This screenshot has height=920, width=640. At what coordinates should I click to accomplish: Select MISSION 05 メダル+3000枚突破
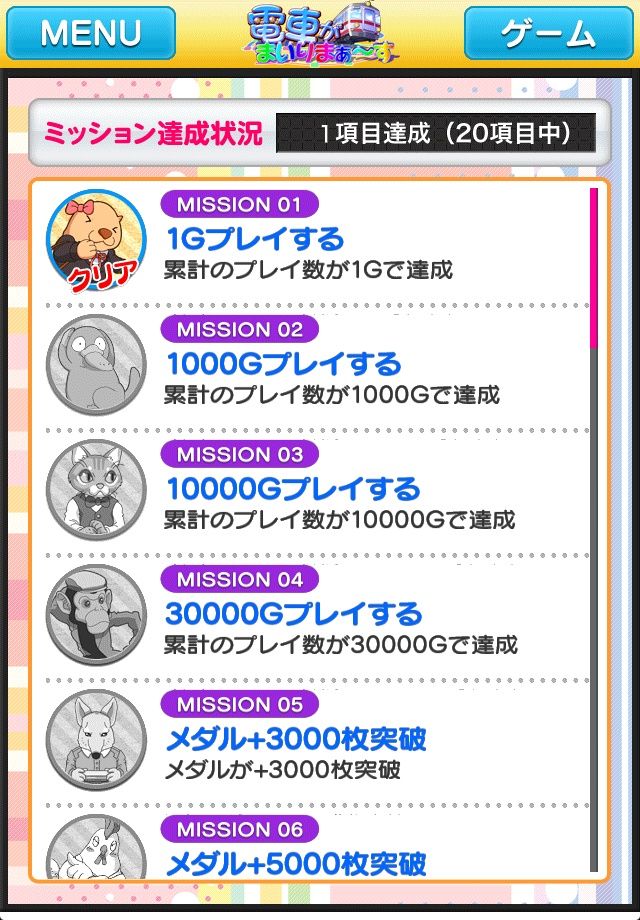(x=315, y=739)
